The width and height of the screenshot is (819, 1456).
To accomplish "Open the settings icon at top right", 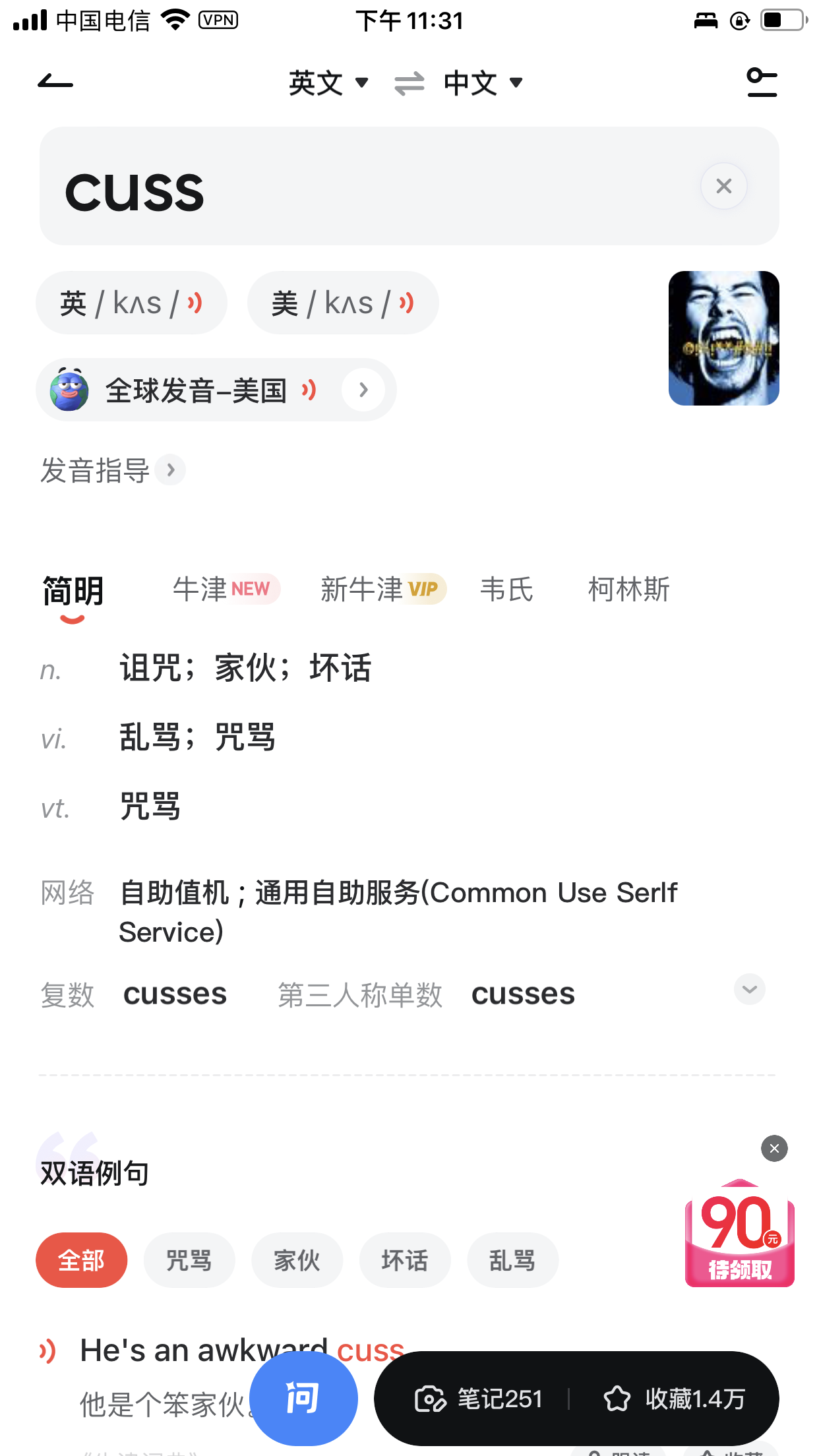I will tap(762, 82).
